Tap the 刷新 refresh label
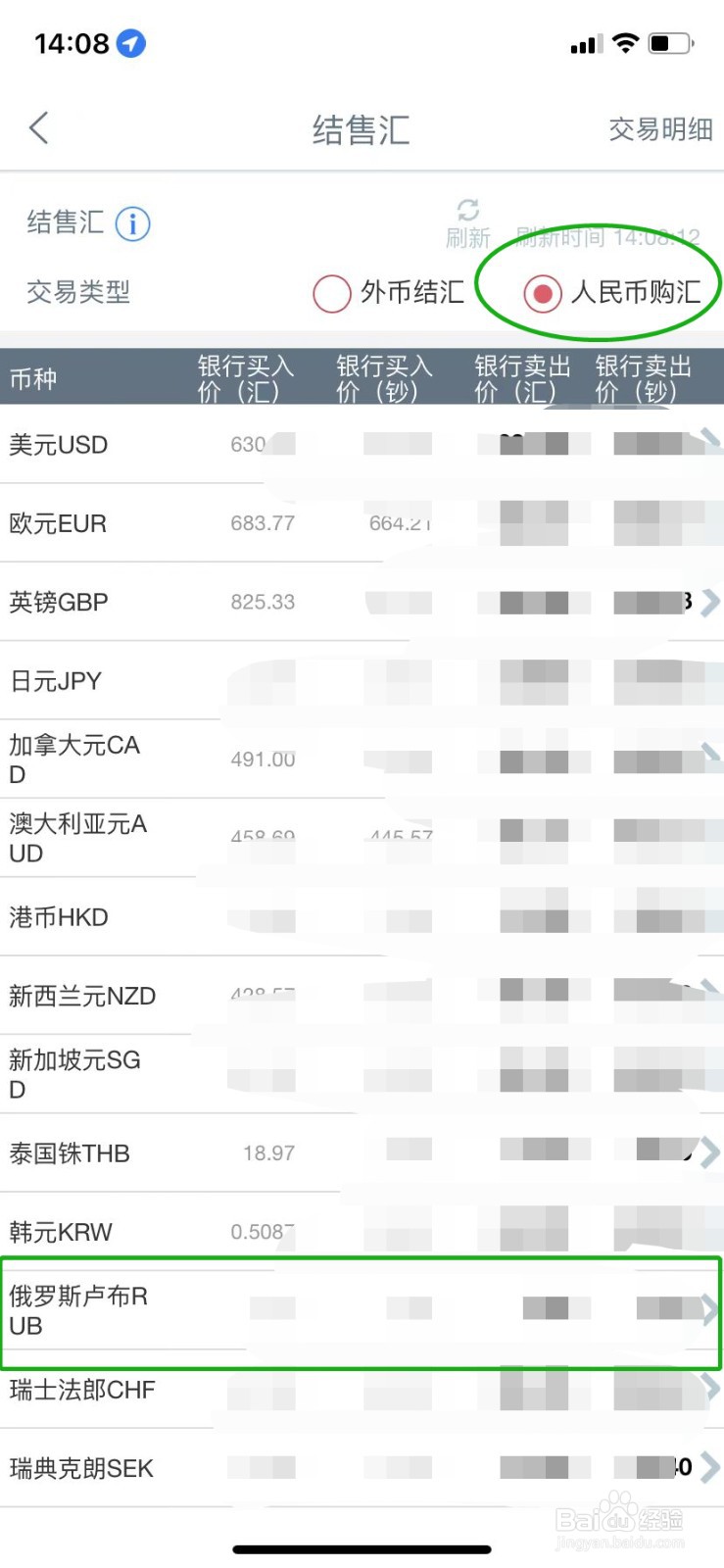Screen dimensions: 724x1568 click(x=469, y=237)
